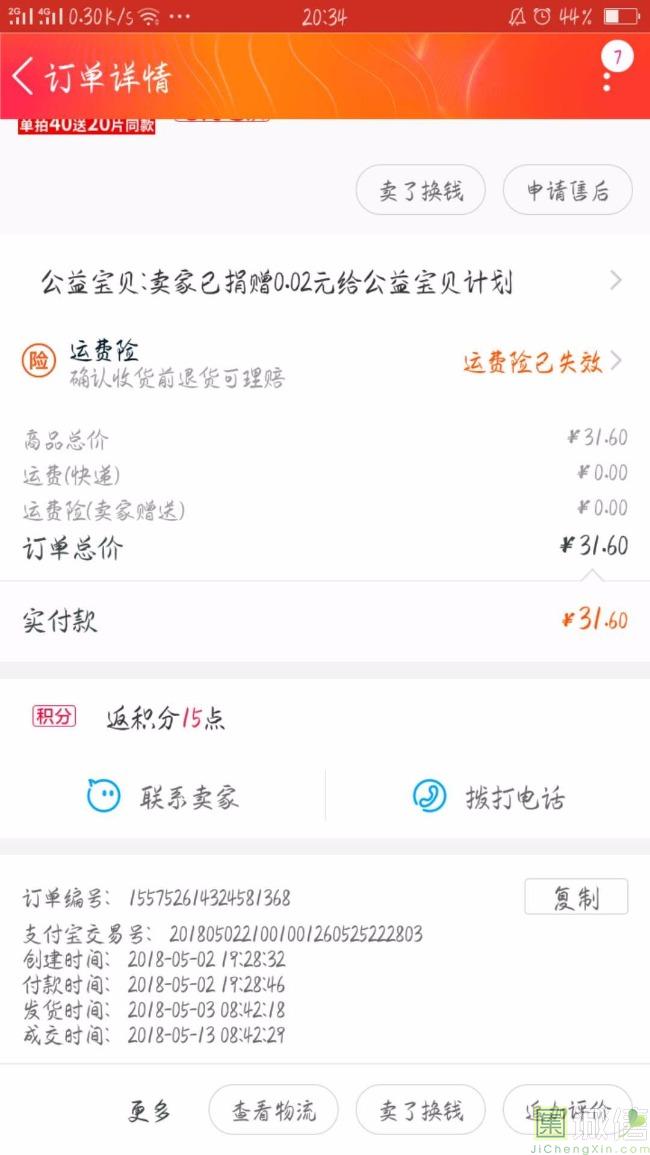Add a follow-up review via 追加评价
Screen dimensions: 650x1155
click(x=567, y=1110)
